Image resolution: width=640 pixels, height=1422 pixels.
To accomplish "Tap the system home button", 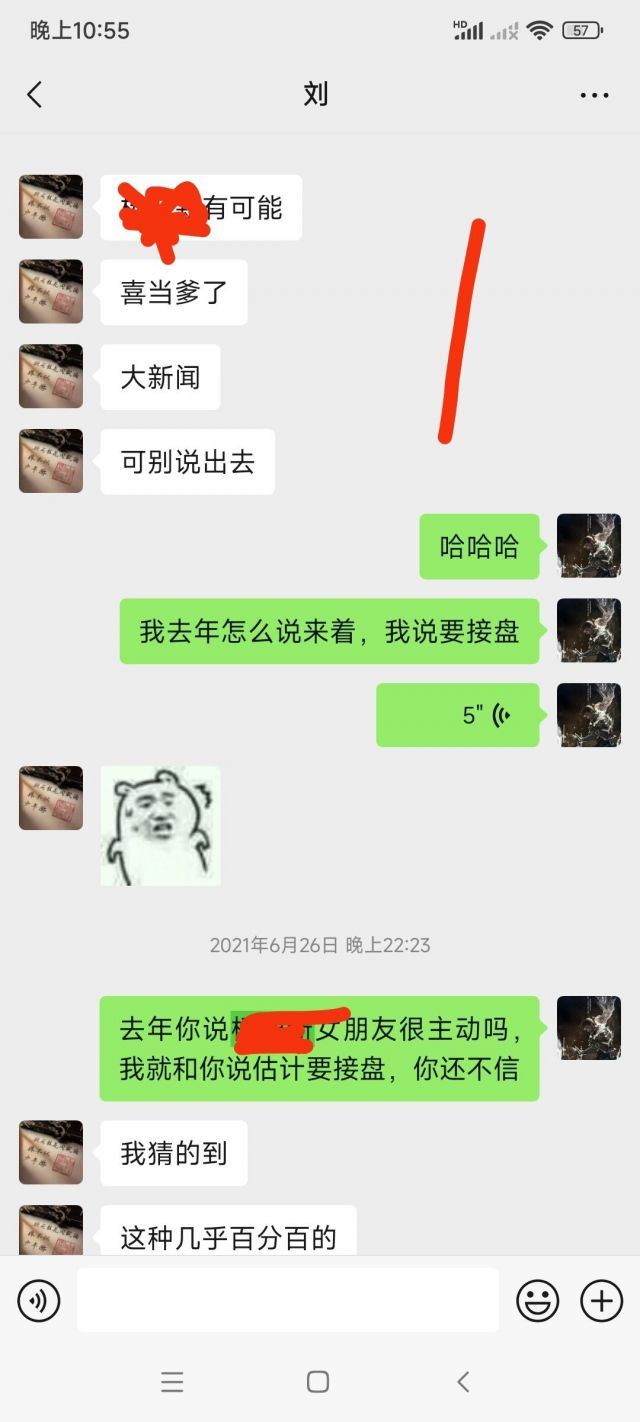I will click(318, 1382).
